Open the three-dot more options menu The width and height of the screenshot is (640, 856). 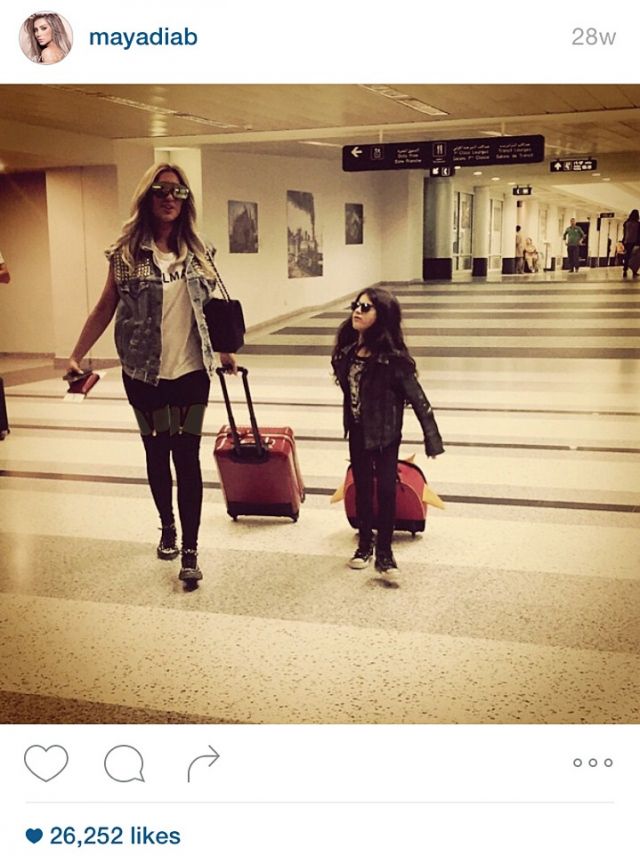pyautogui.click(x=592, y=763)
